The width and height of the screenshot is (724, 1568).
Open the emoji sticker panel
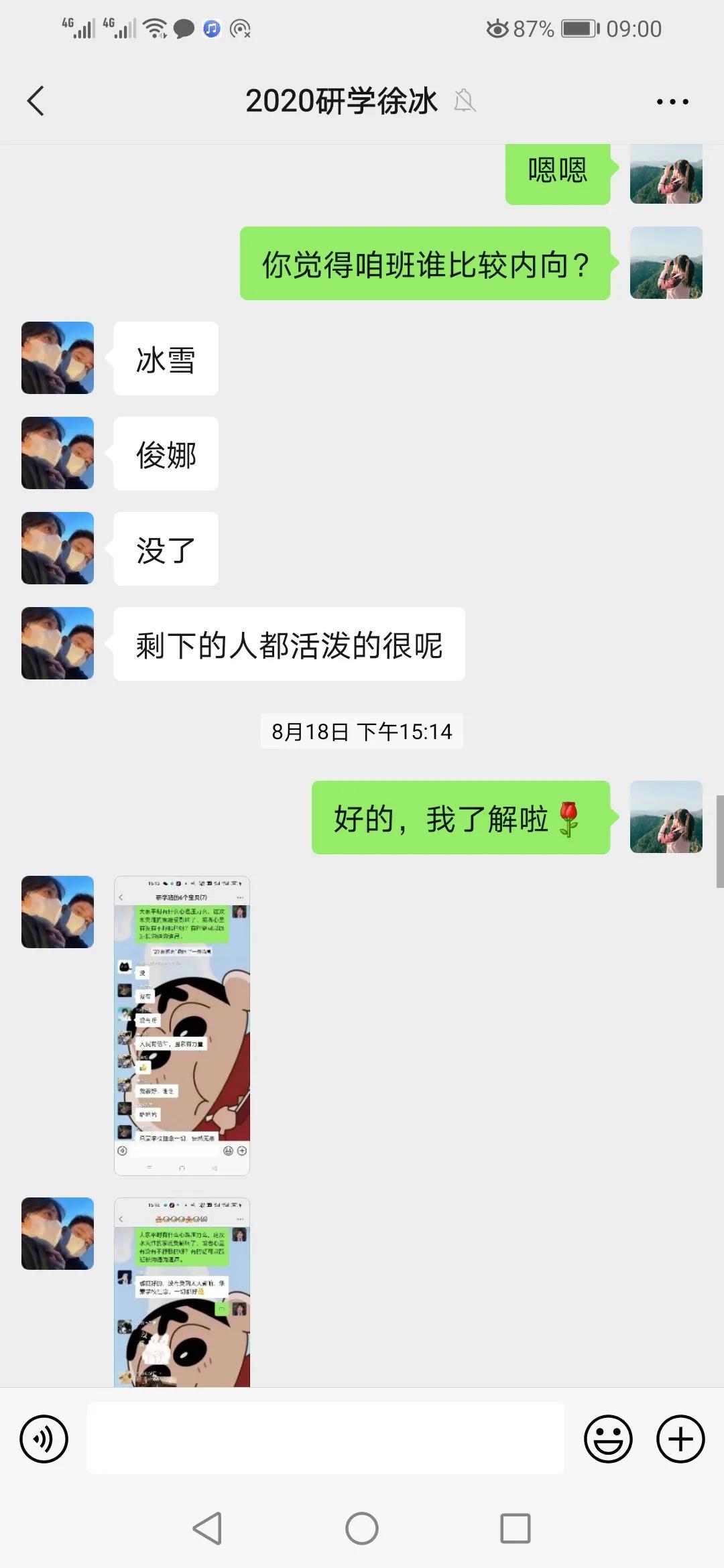point(608,1439)
